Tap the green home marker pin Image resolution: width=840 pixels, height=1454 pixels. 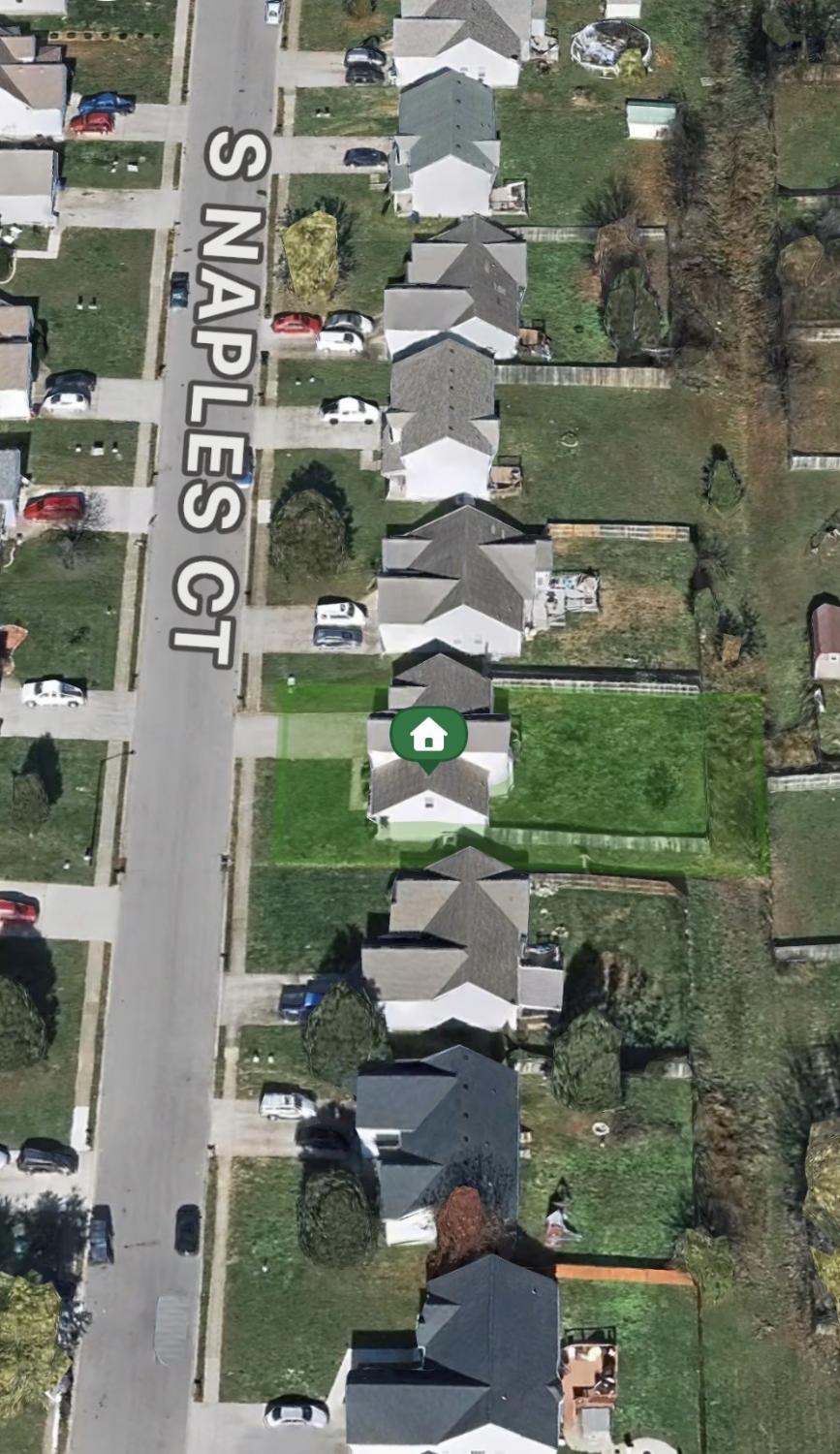428,737
